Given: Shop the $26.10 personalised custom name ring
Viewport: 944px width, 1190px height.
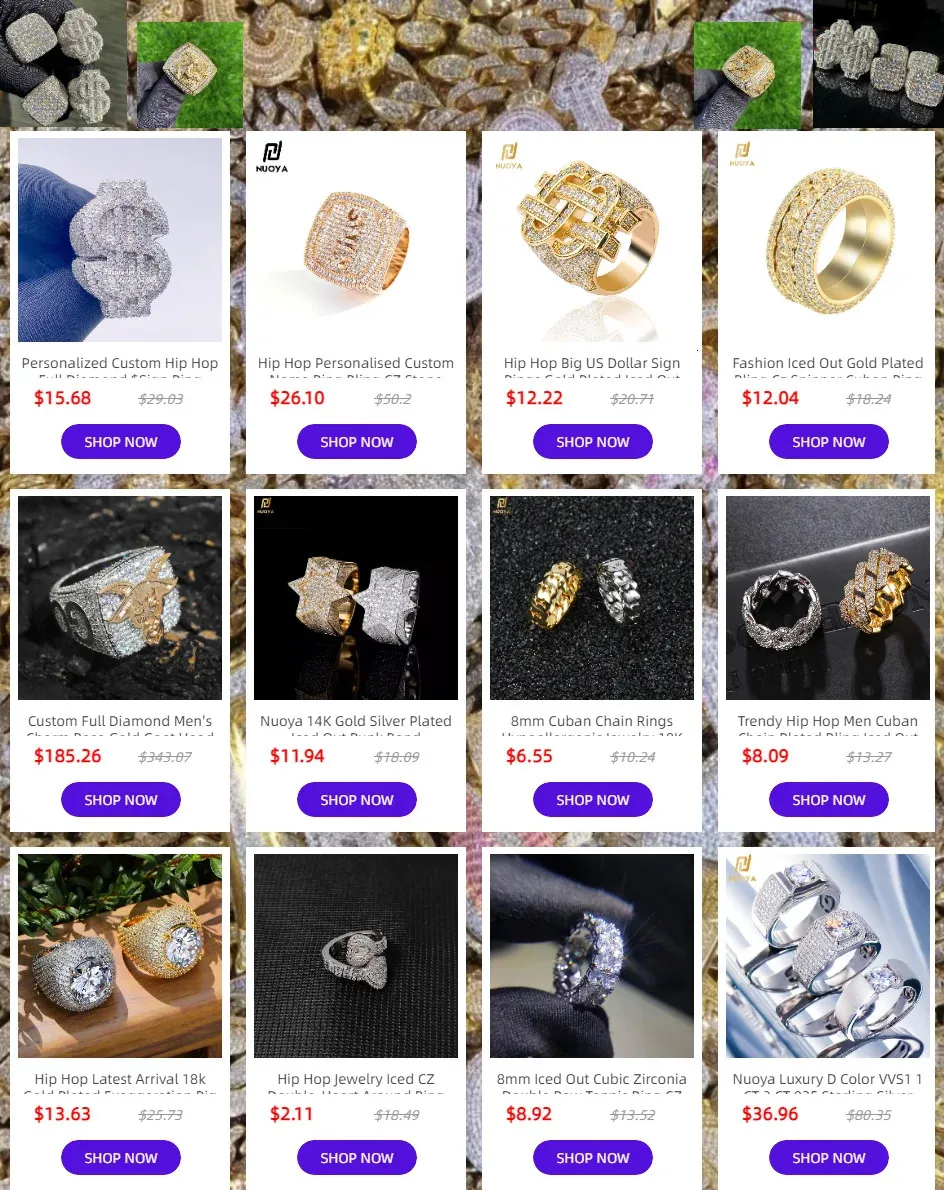Looking at the screenshot, I should click(x=357, y=442).
